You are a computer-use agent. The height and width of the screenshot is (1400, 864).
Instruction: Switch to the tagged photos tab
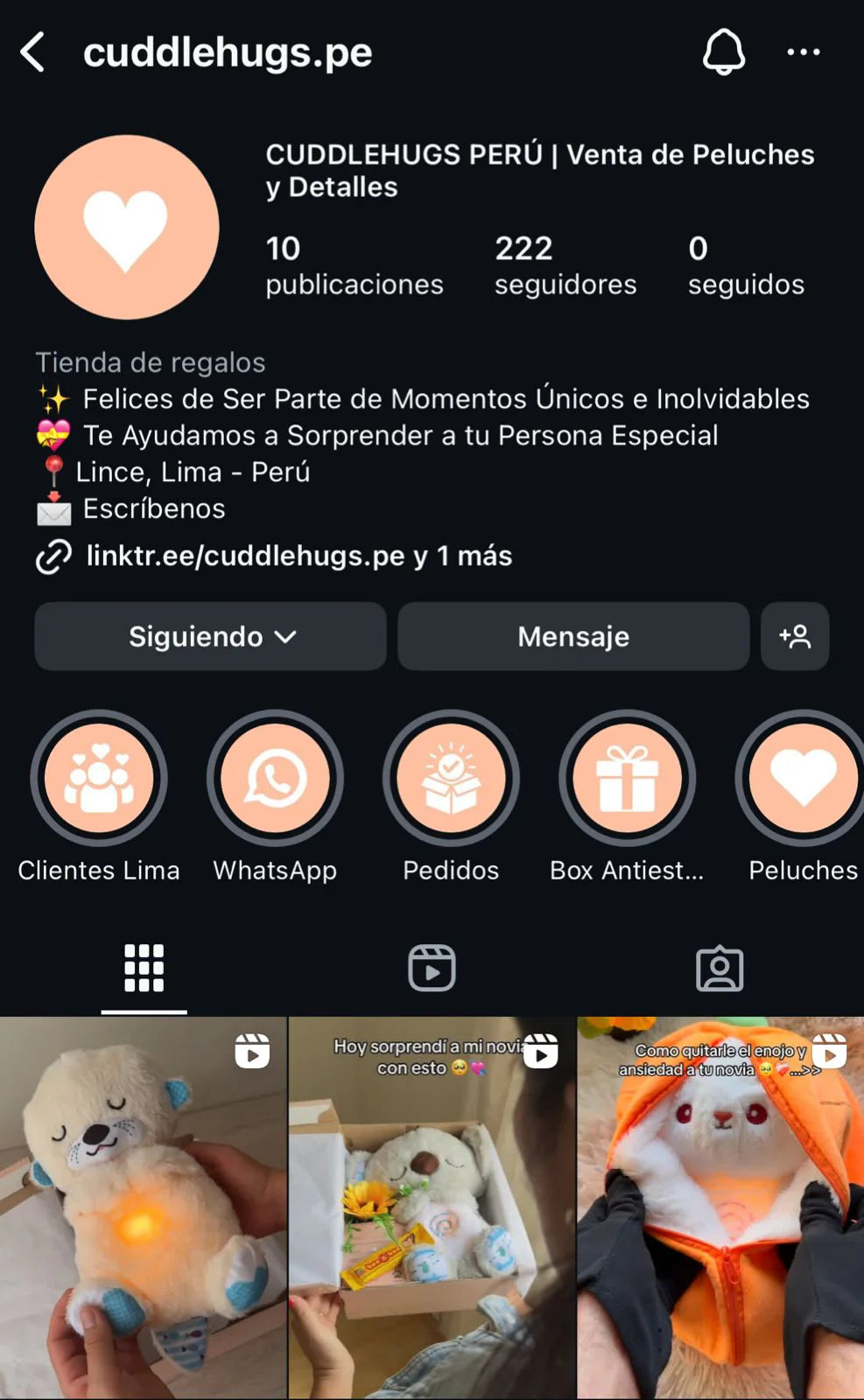tap(720, 969)
